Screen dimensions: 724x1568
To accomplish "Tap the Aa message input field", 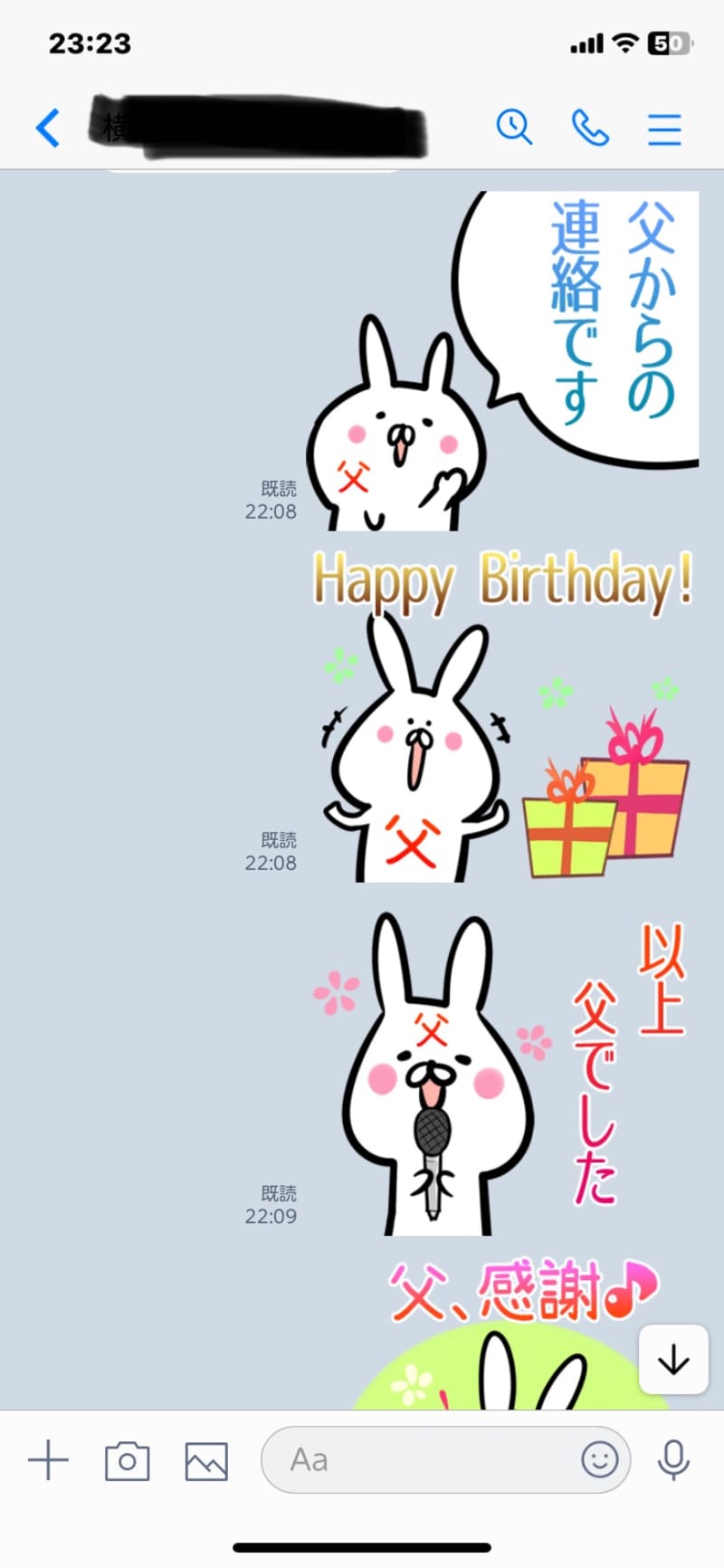I will point(420,1459).
